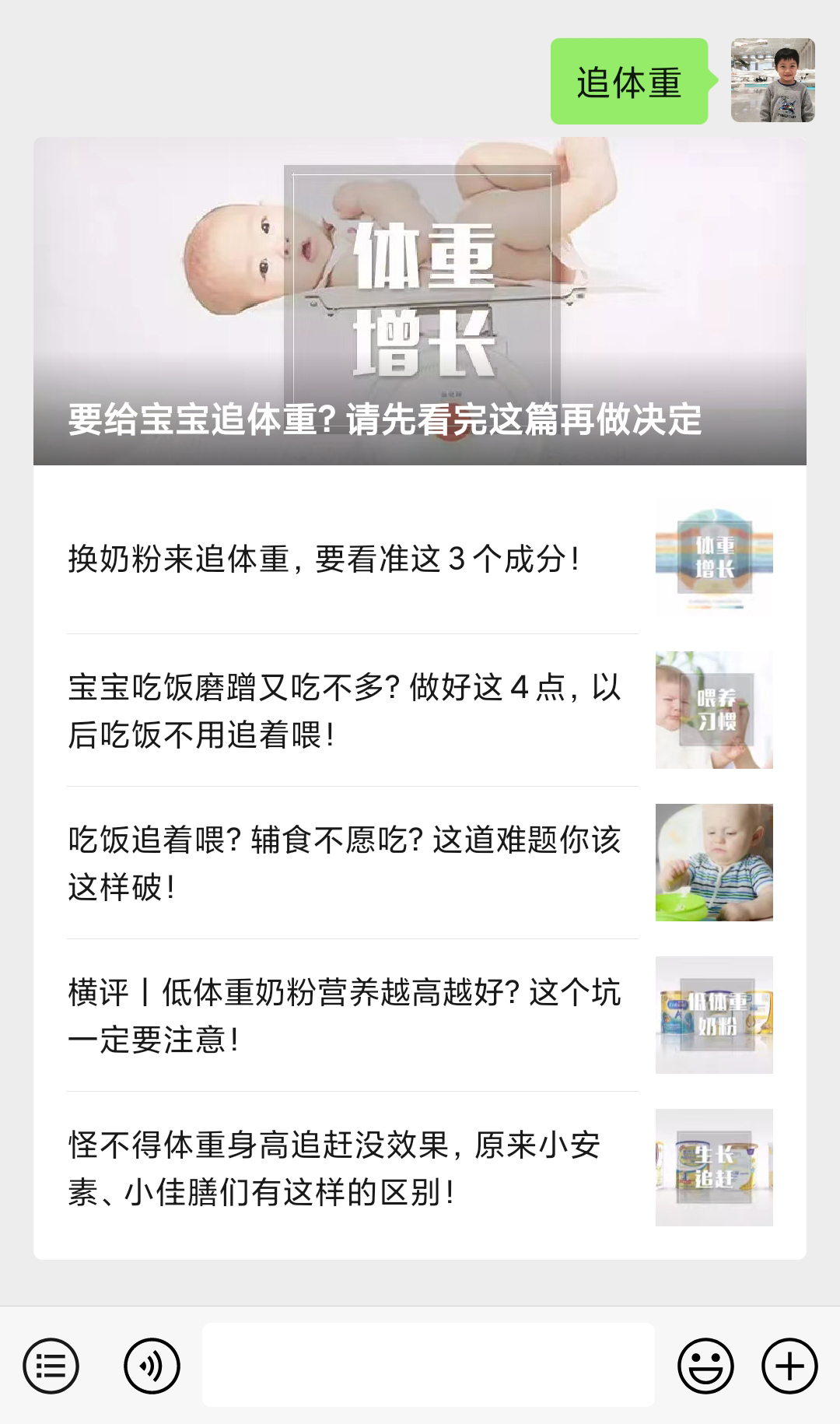View my profile avatar next to 追体重

pyautogui.click(x=772, y=80)
